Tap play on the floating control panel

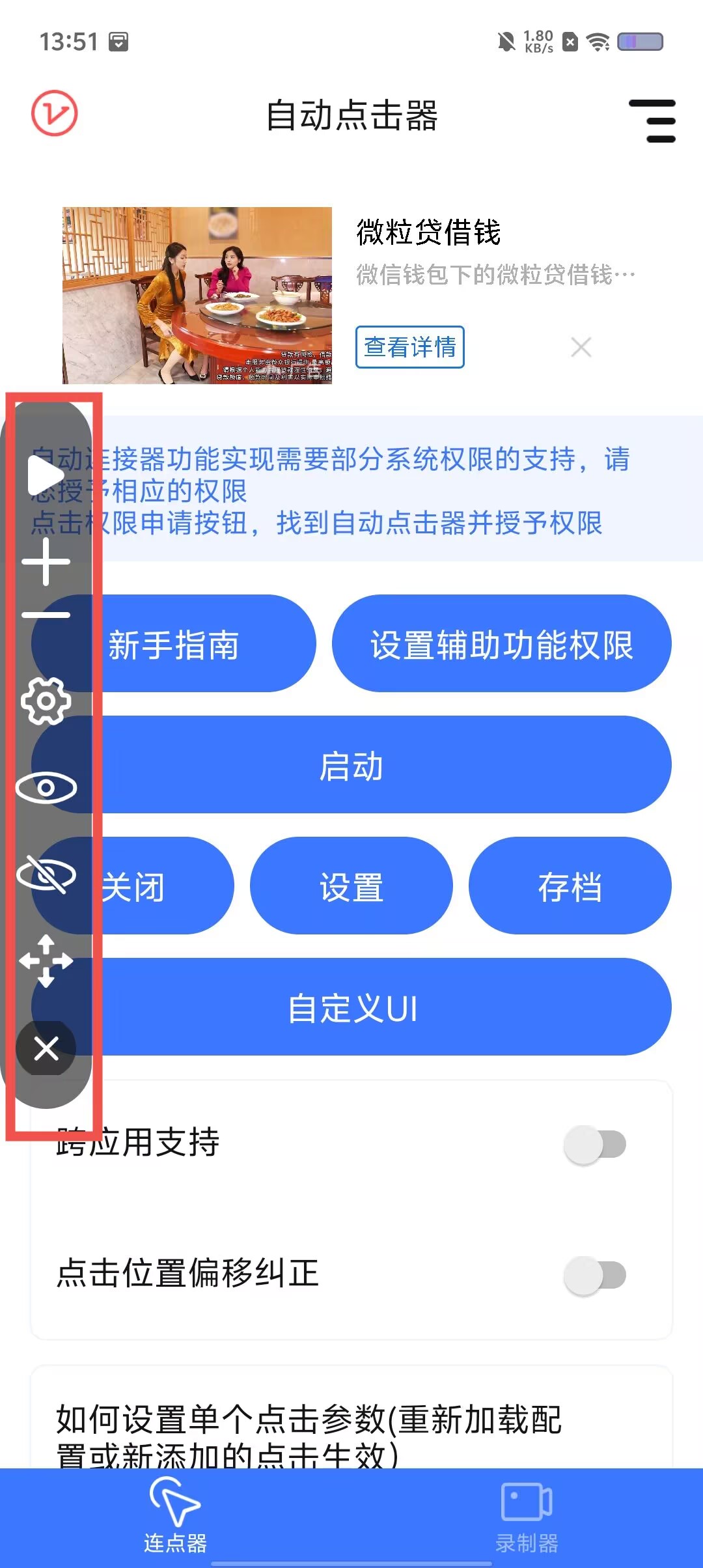[46, 475]
